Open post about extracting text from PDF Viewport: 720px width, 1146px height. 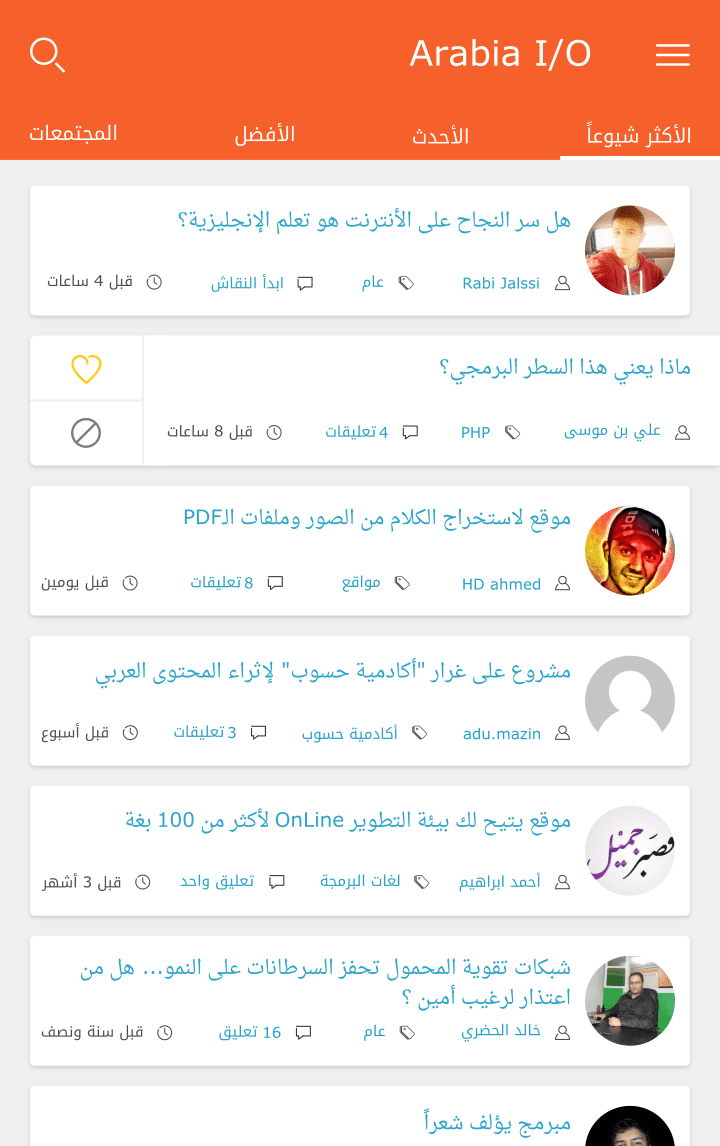377,518
